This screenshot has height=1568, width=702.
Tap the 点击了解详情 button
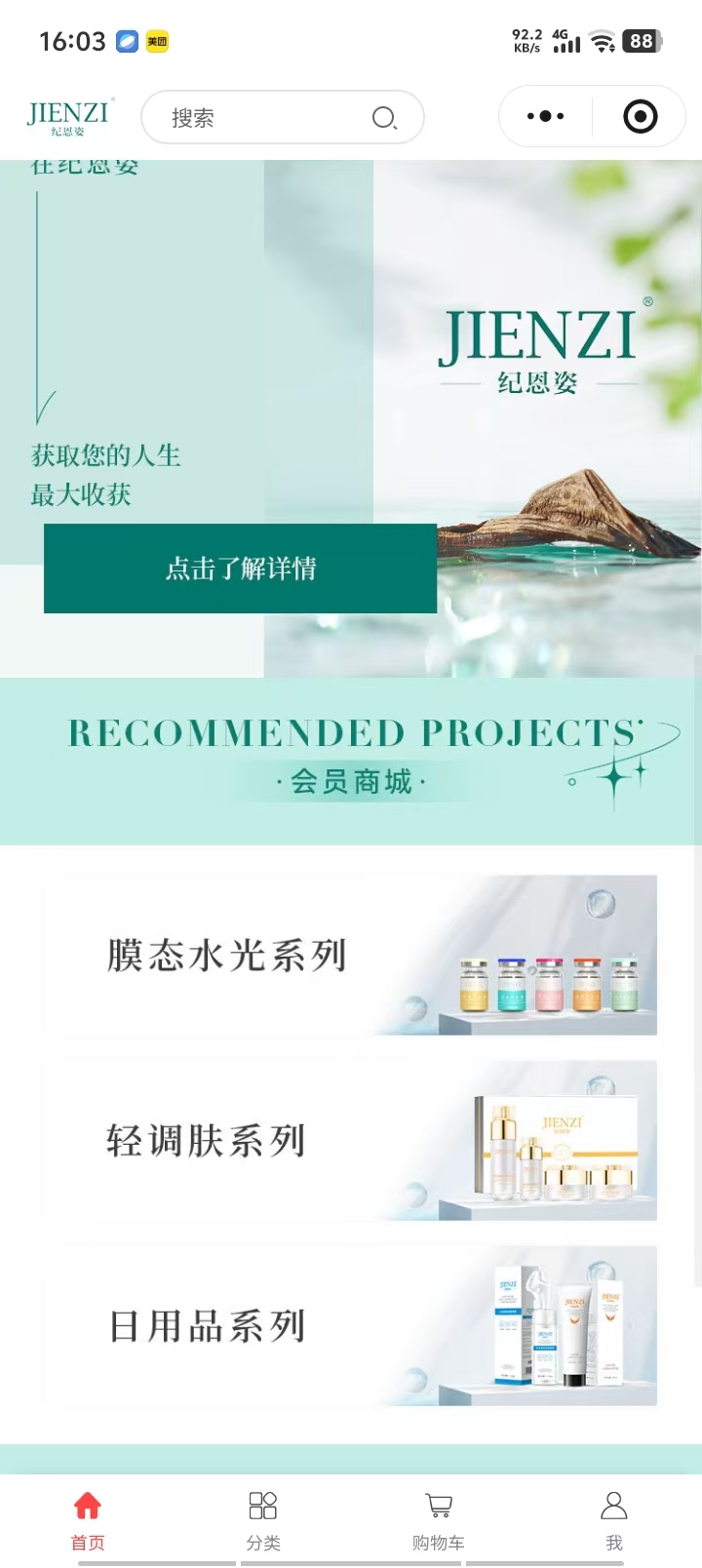click(240, 568)
